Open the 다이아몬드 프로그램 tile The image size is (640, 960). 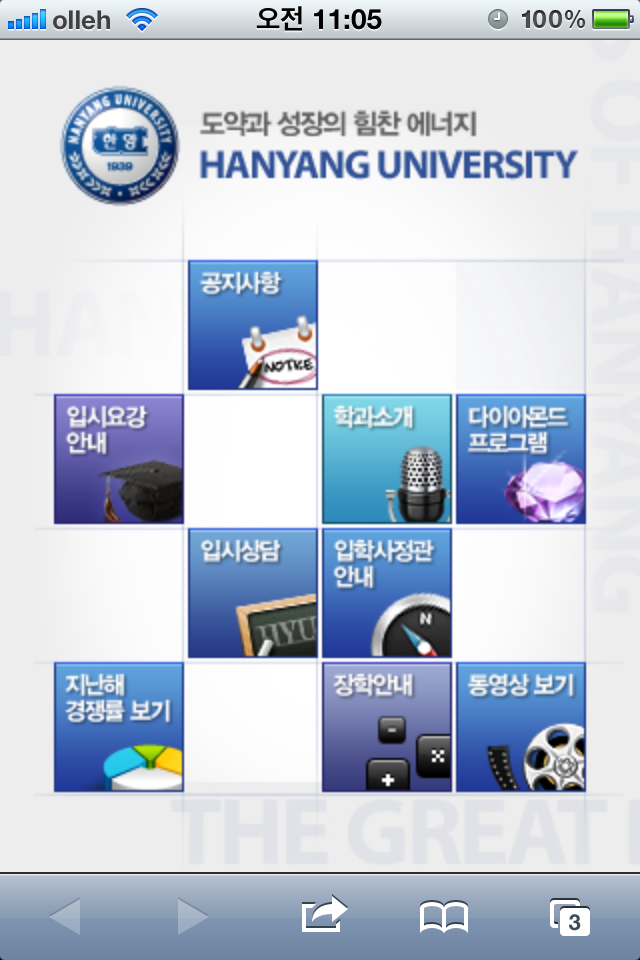pos(520,459)
